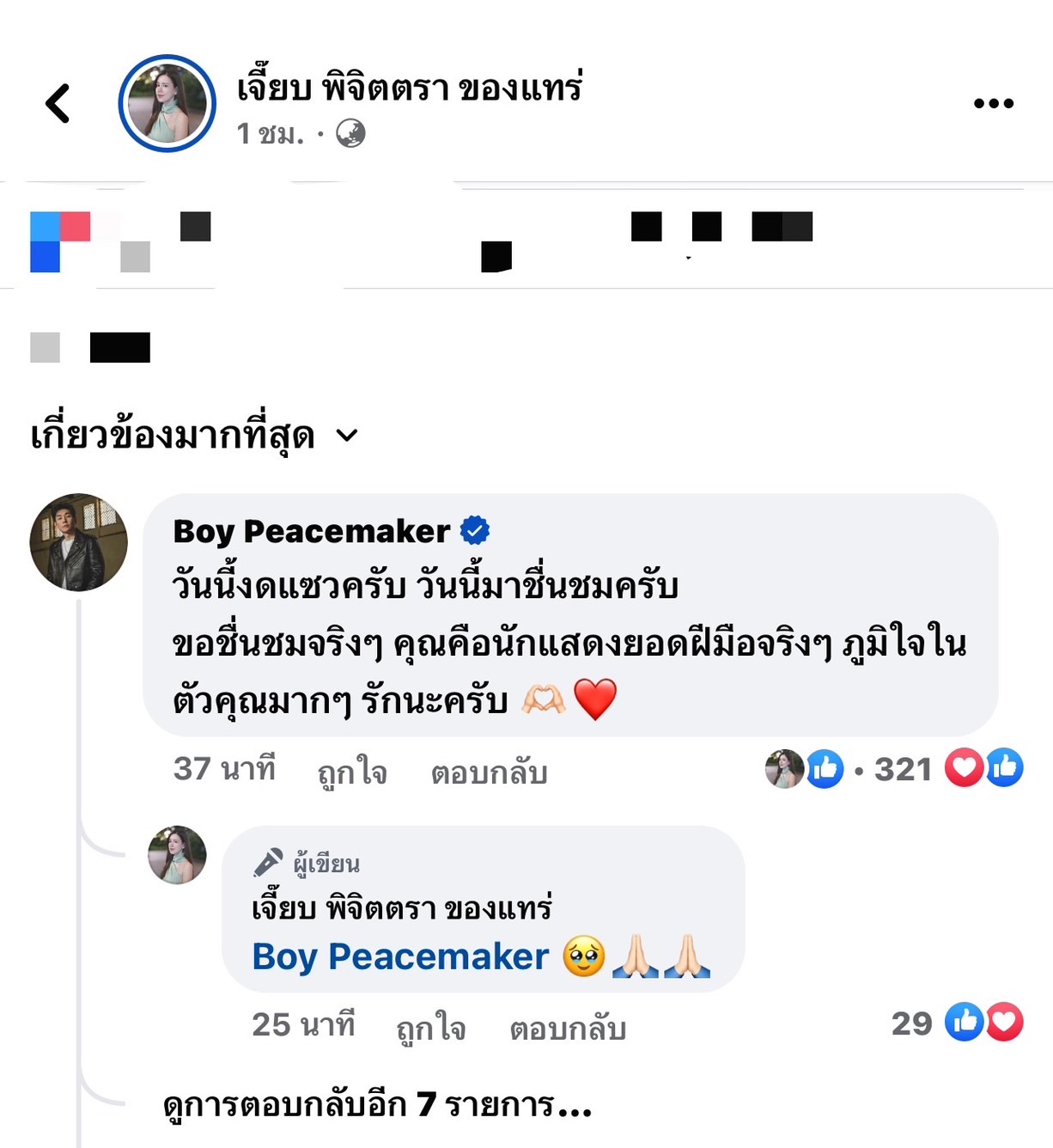This screenshot has height=1148, width=1053.
Task: Open the เจี๊ยบ พิจิตตรา ของแท้ page name
Action: 410,88
